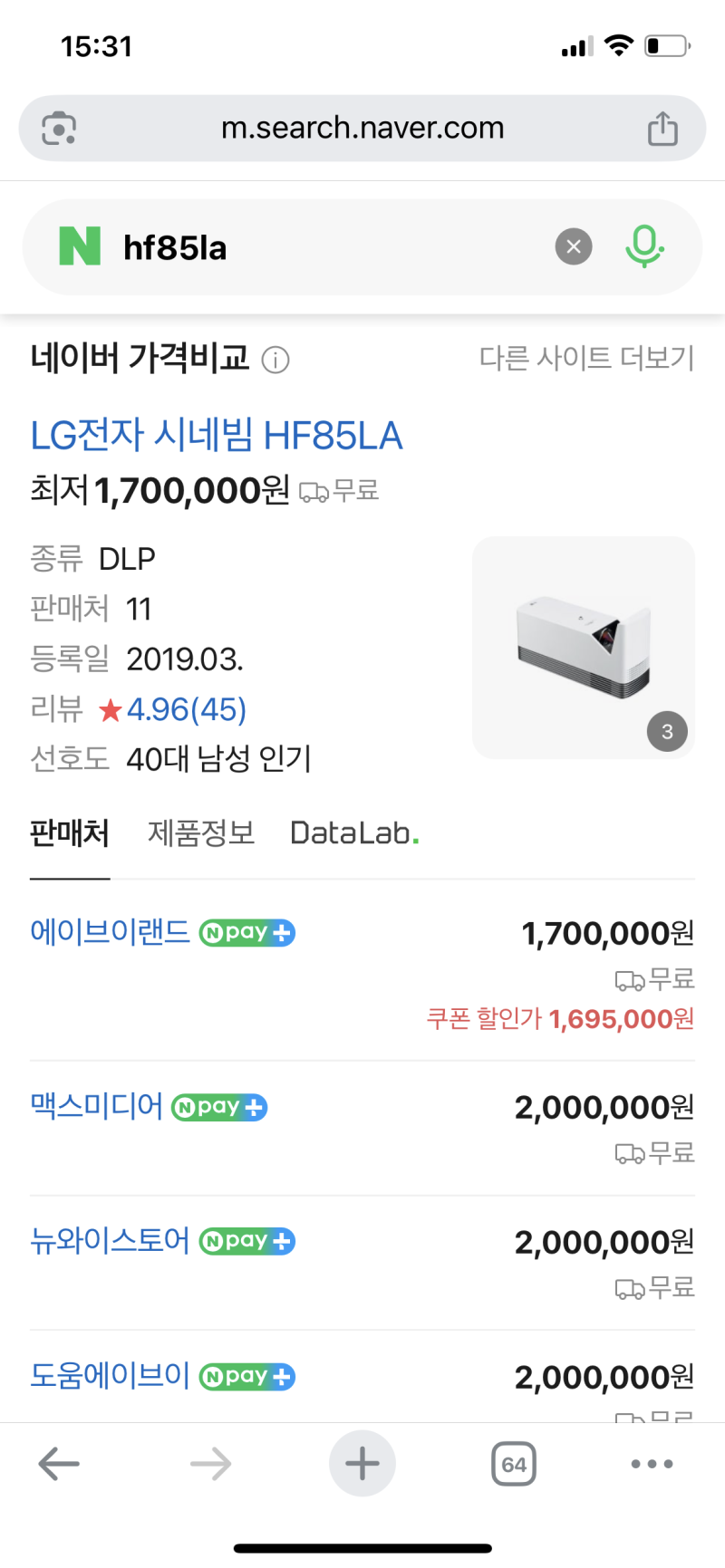Tap the m.search.naver.com address field
This screenshot has height=1568, width=725.
click(x=362, y=129)
